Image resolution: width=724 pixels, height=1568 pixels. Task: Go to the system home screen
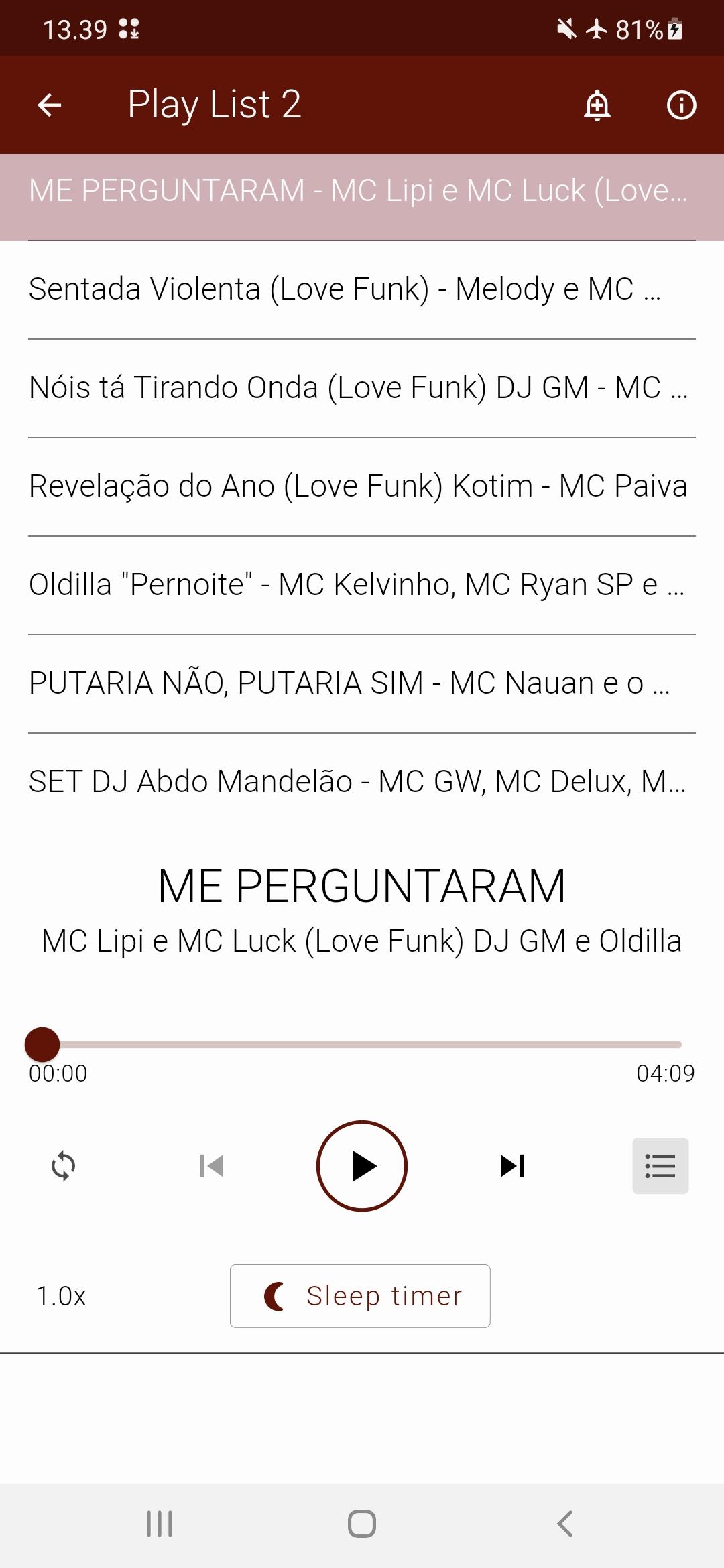[362, 1524]
